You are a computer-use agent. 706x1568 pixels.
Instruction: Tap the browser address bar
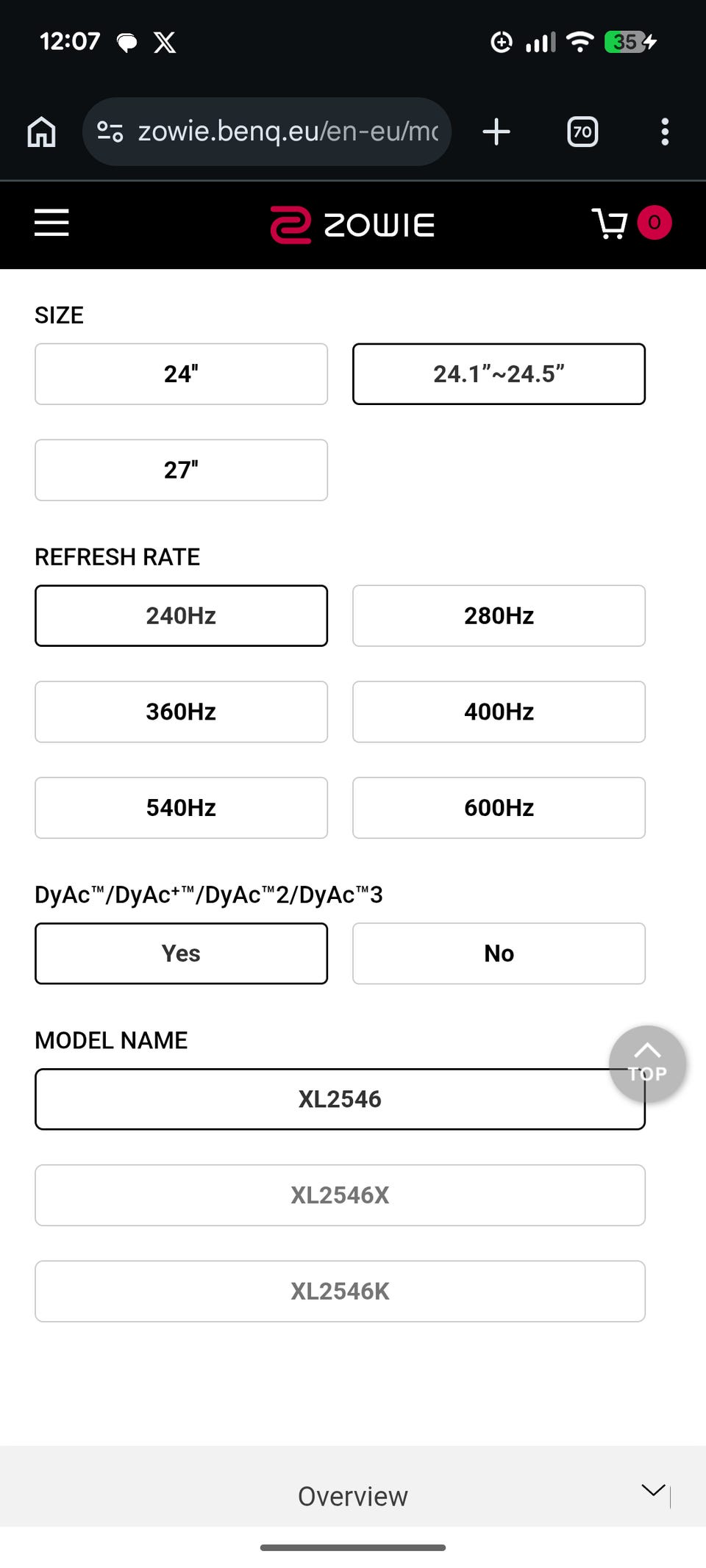pyautogui.click(x=267, y=132)
